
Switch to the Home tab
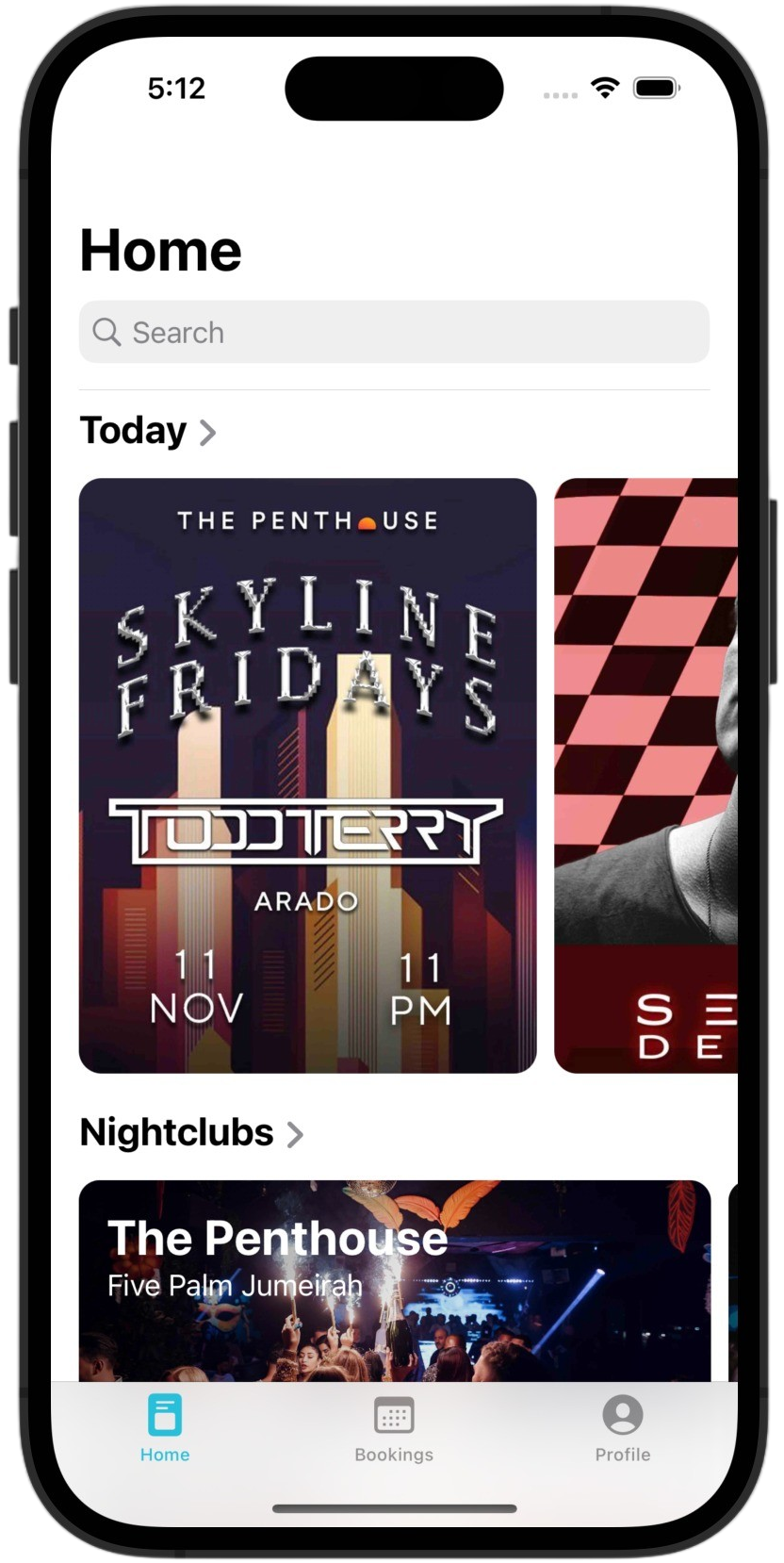(x=165, y=1427)
